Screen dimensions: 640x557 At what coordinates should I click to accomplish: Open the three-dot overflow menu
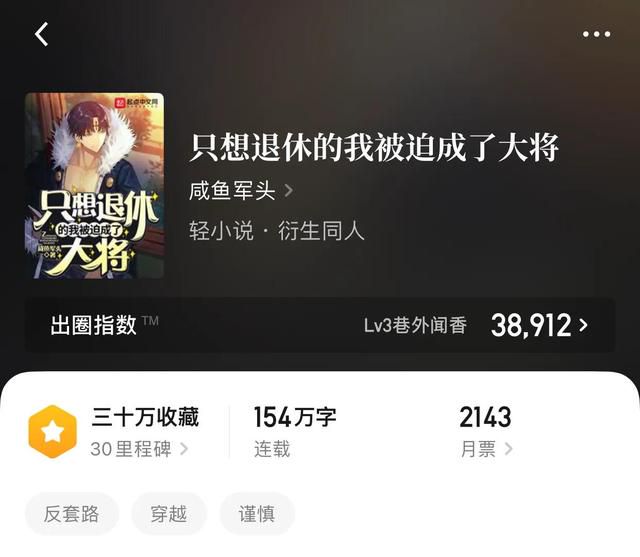596,34
